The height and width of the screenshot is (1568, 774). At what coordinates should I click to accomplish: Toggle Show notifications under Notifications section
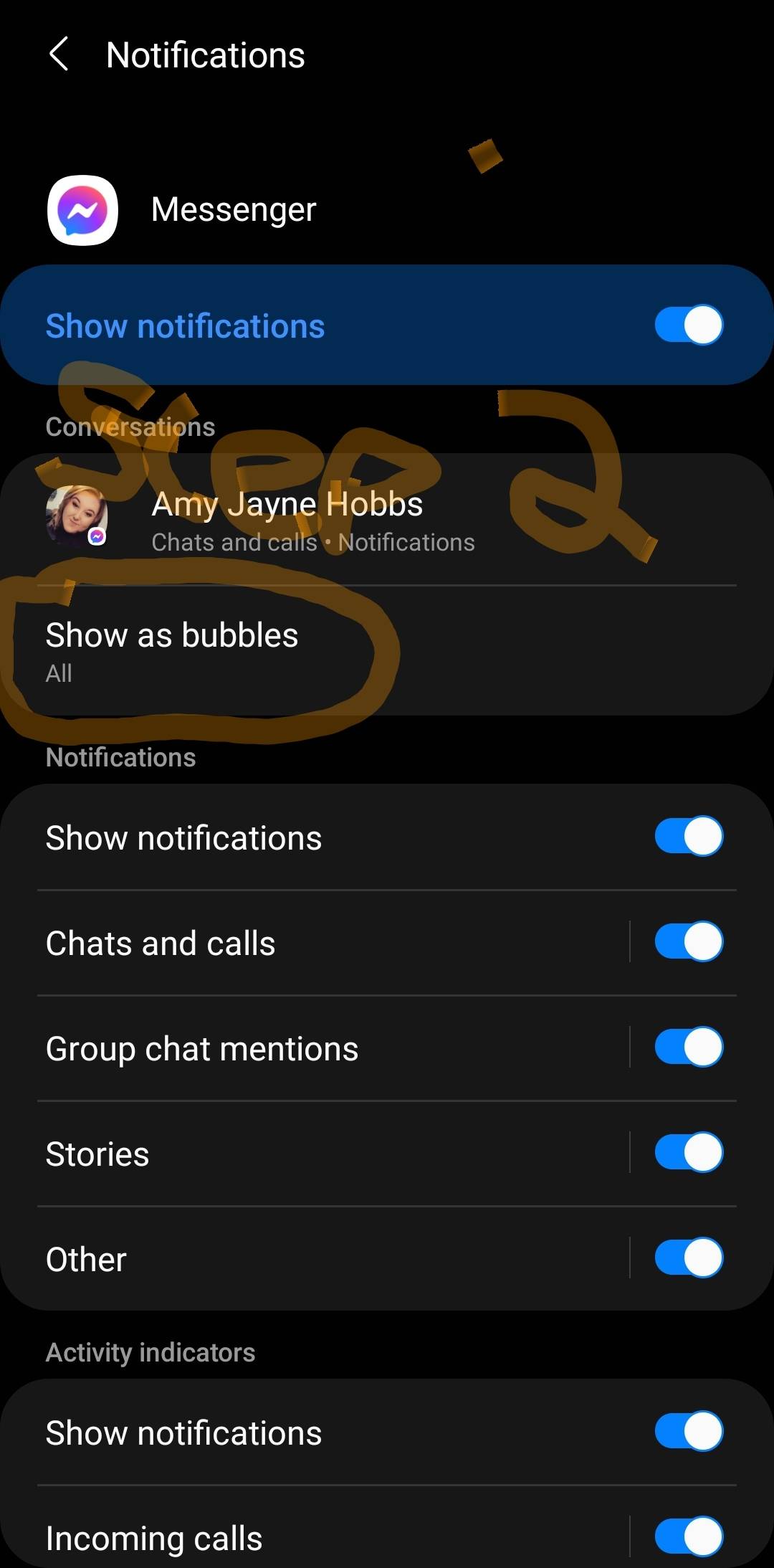688,837
